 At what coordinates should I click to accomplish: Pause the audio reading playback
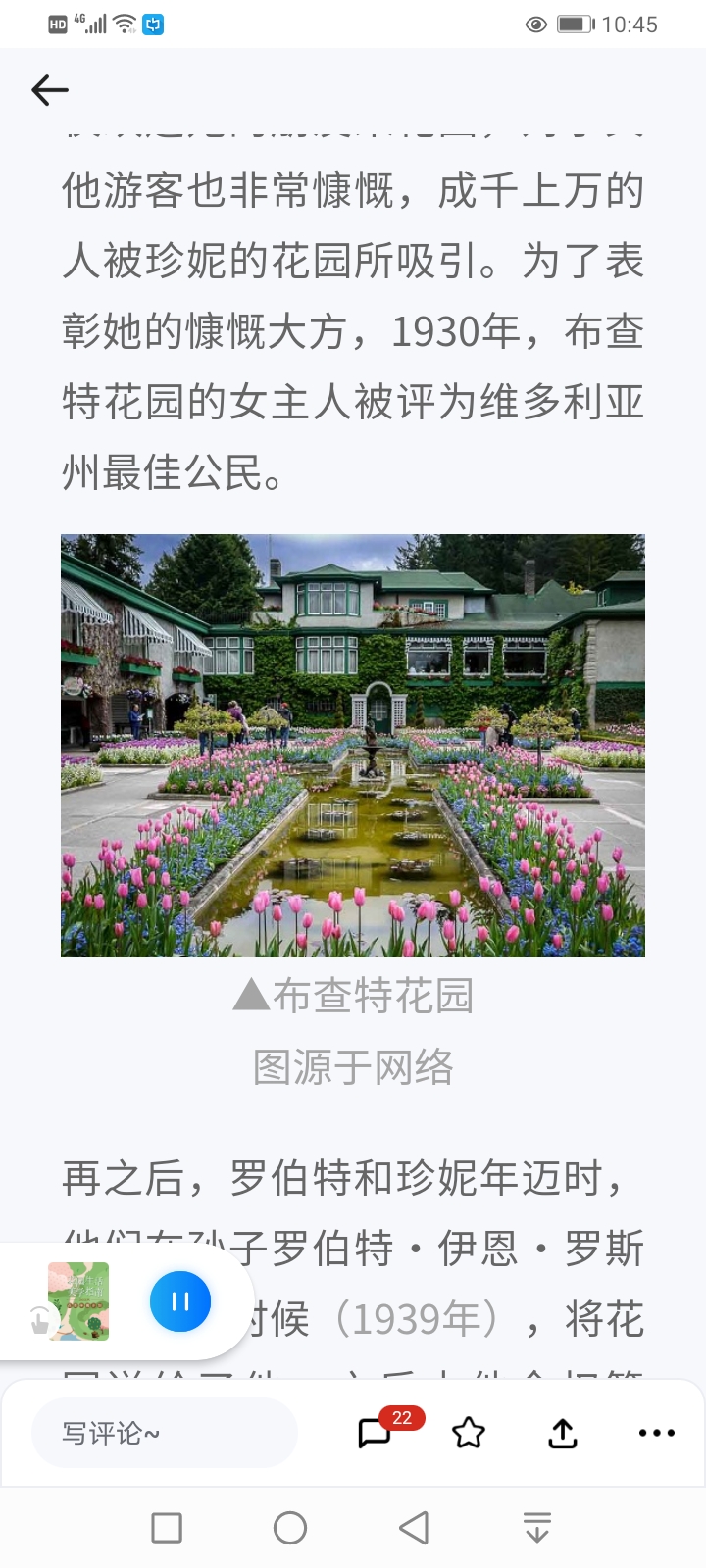coord(180,1301)
